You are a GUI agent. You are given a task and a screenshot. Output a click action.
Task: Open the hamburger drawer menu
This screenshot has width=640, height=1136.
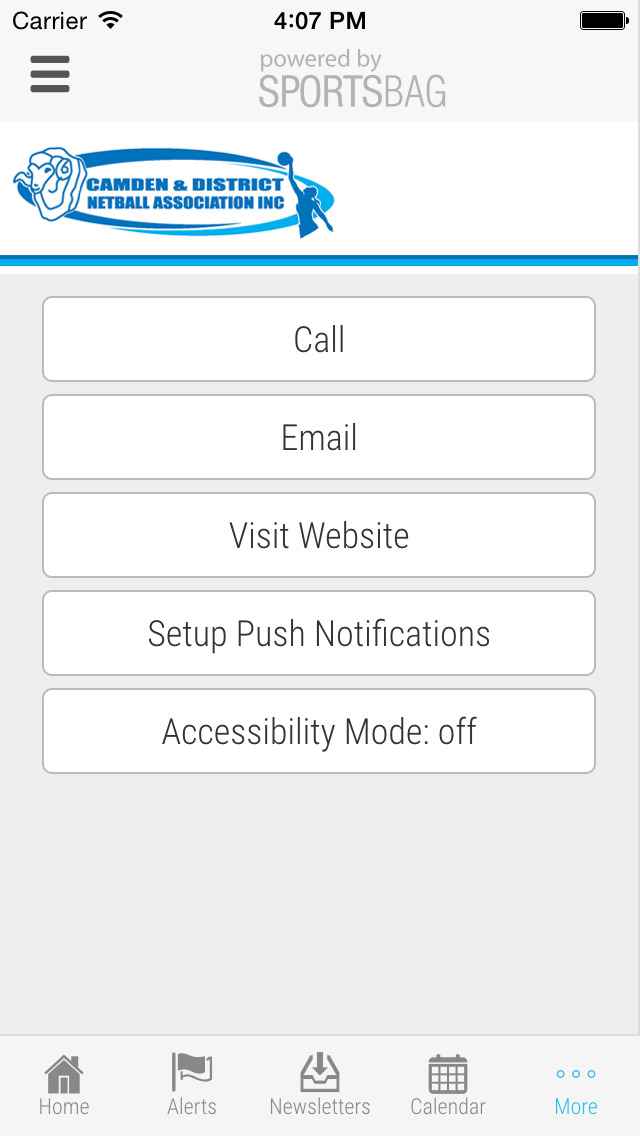pyautogui.click(x=50, y=74)
